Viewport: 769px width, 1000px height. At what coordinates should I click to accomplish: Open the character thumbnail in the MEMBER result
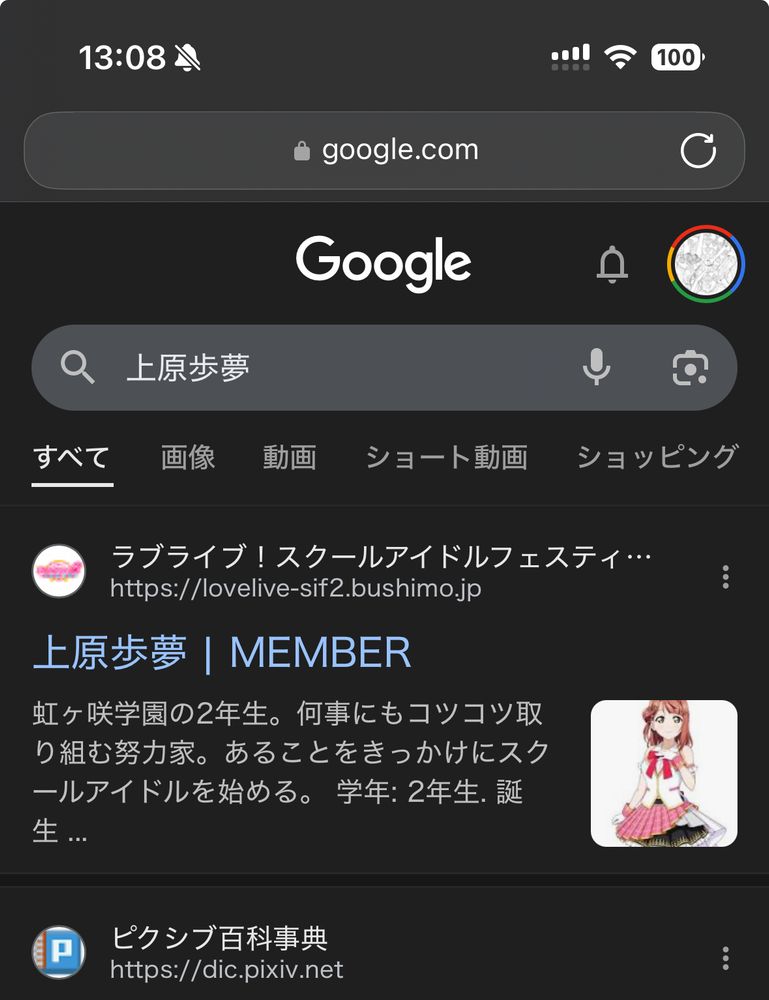click(x=663, y=773)
